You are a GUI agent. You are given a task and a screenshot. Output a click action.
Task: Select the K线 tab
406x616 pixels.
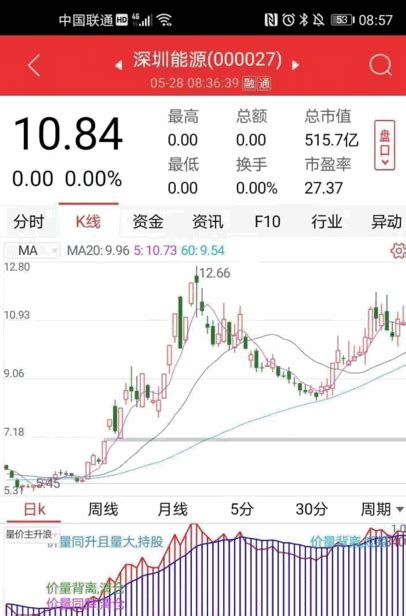(88, 222)
